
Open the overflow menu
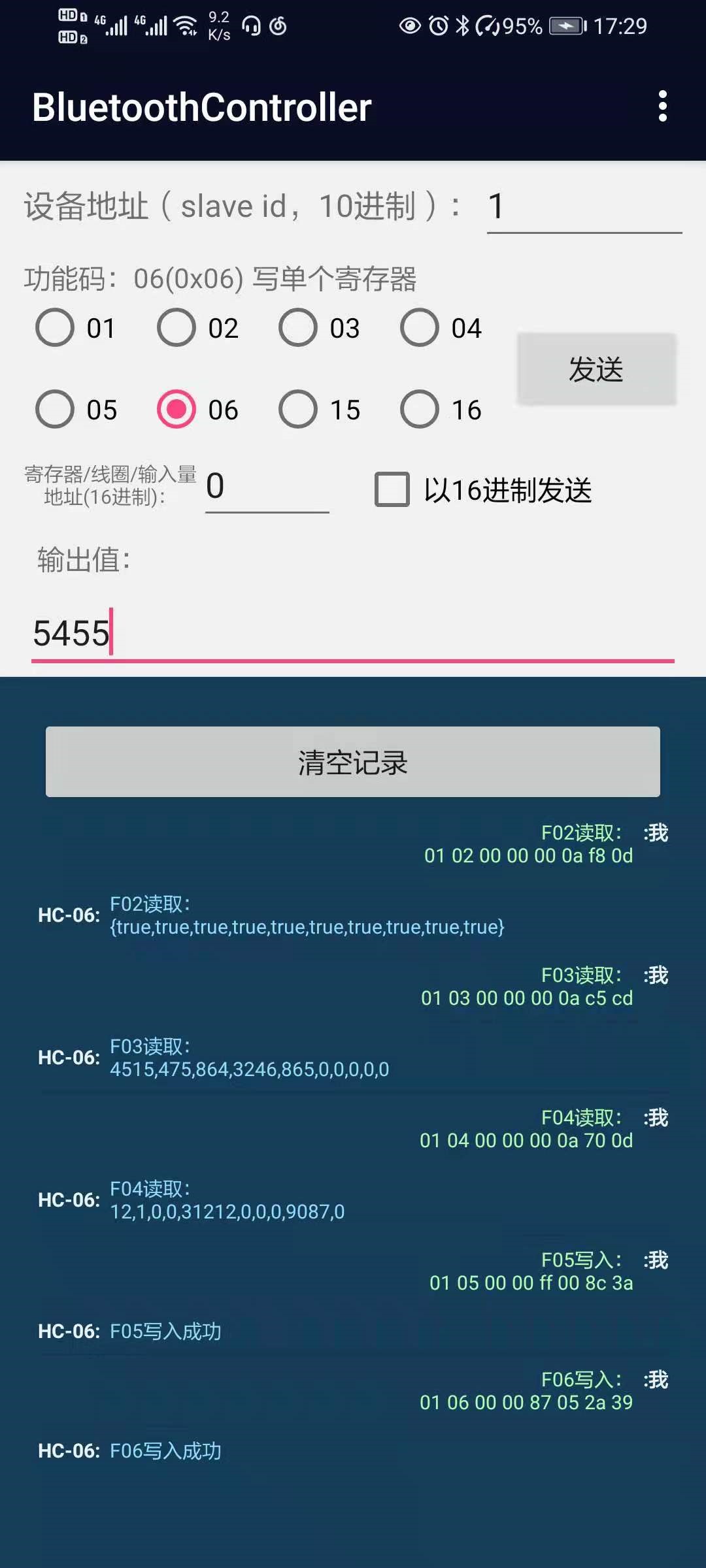(663, 106)
